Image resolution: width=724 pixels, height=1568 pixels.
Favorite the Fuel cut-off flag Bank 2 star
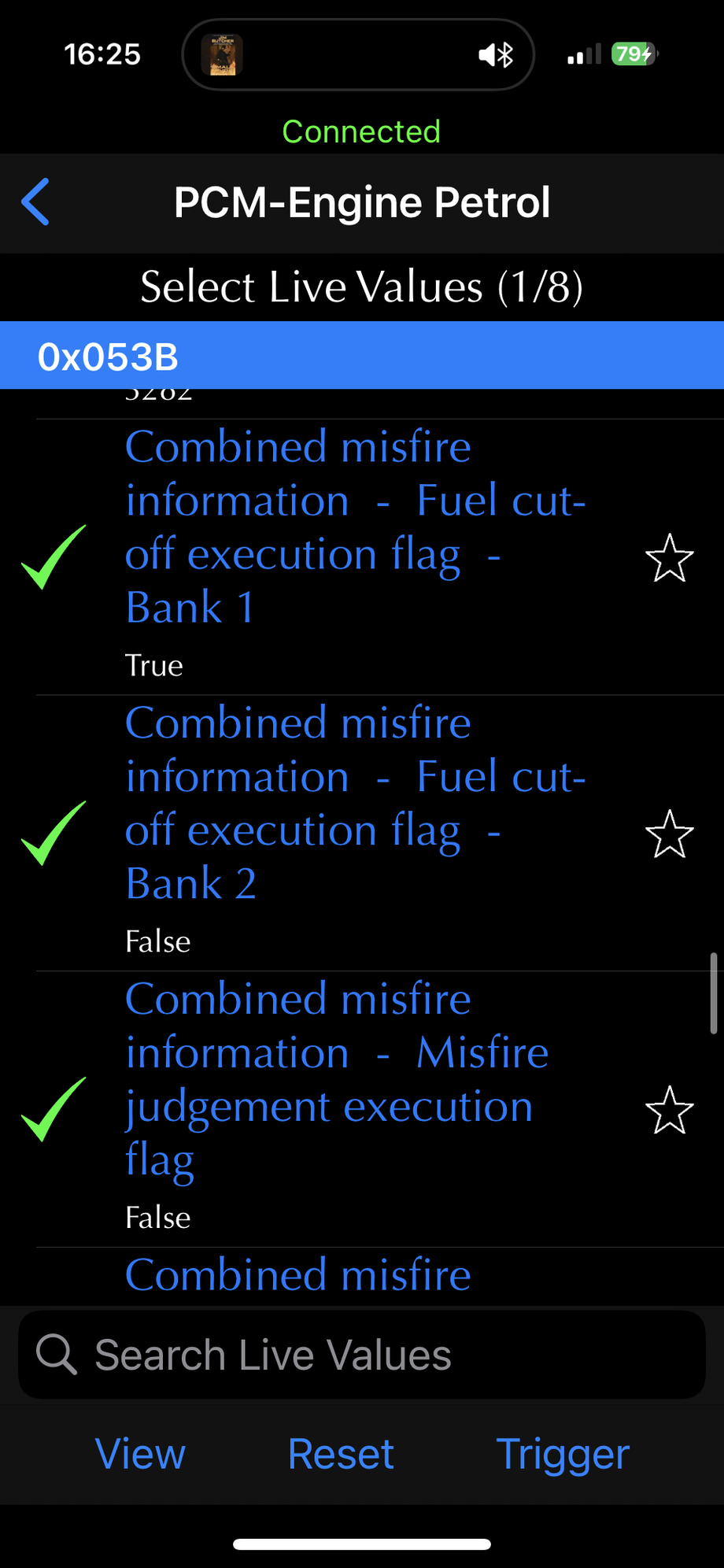click(669, 834)
